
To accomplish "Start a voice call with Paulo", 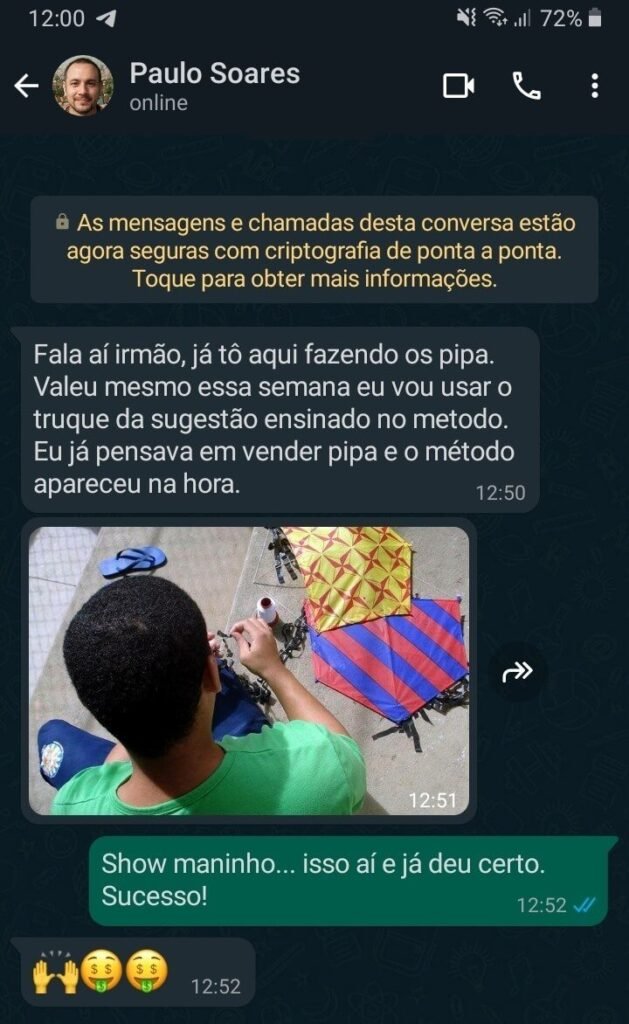I will tap(526, 86).
